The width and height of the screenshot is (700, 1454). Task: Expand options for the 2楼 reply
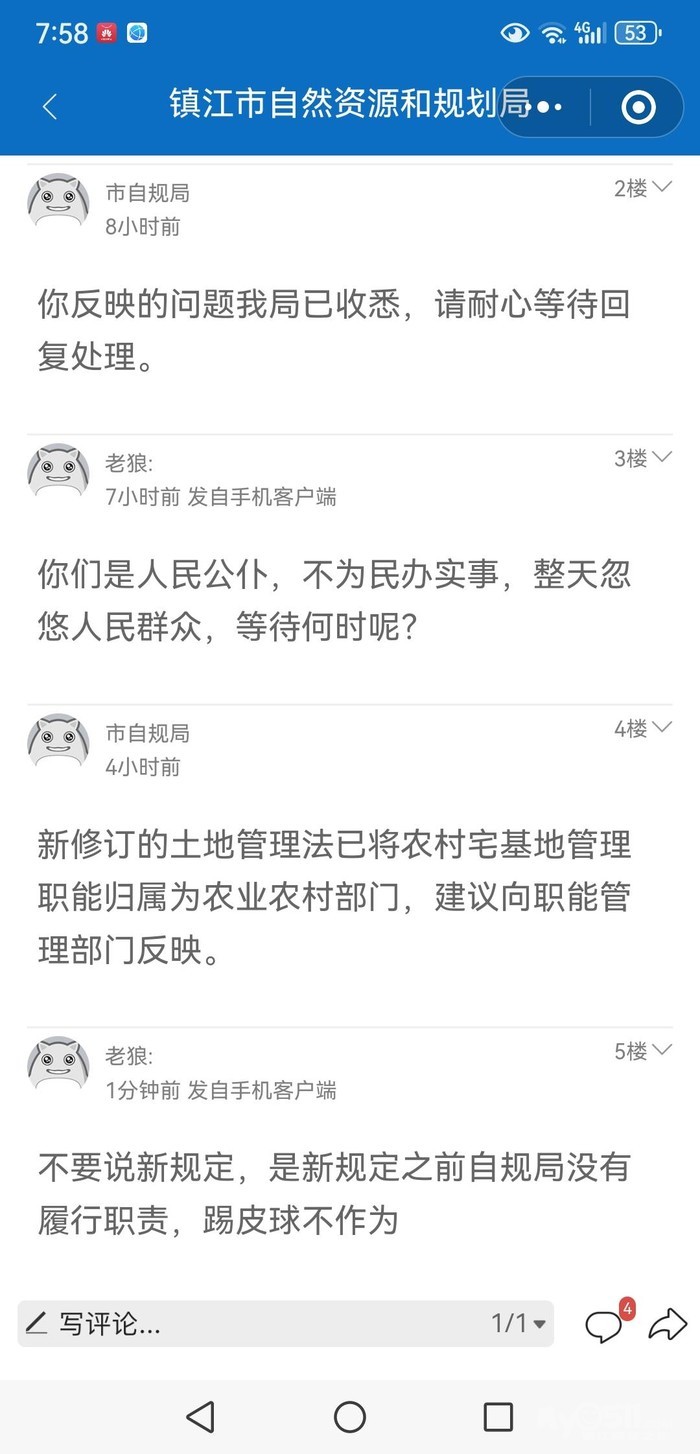[661, 188]
